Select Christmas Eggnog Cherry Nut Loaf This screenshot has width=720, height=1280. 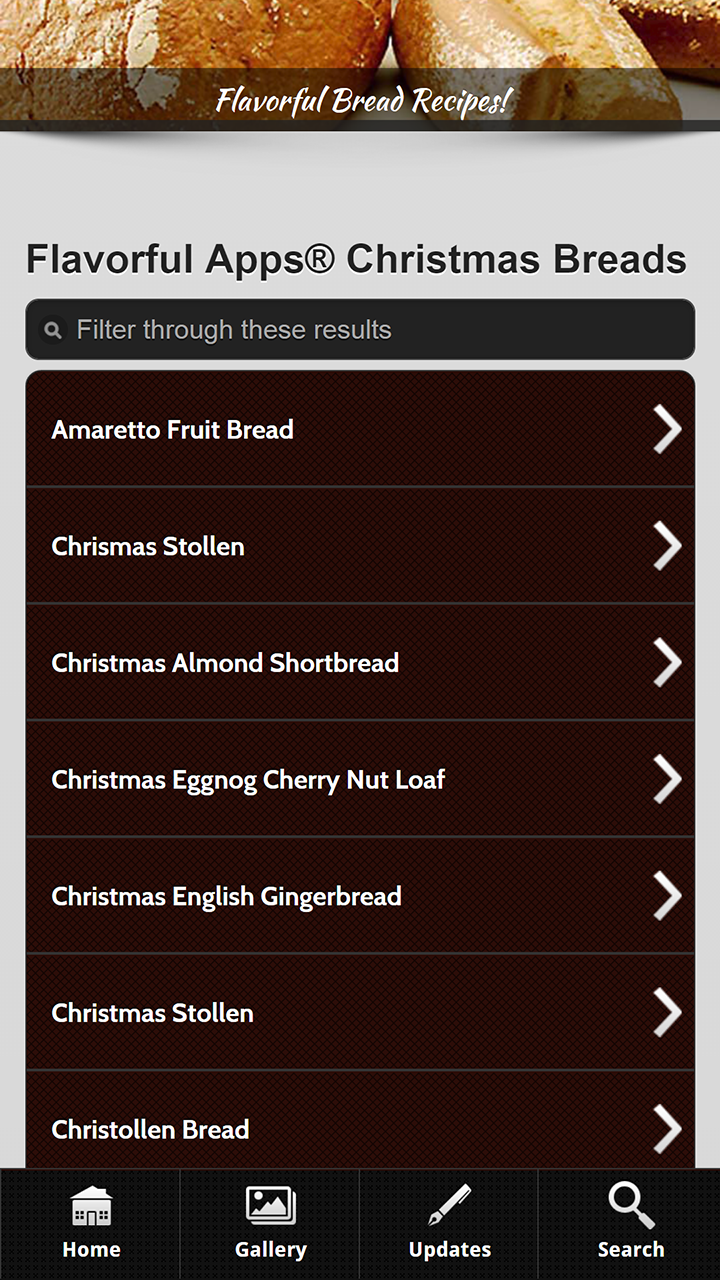tap(360, 780)
